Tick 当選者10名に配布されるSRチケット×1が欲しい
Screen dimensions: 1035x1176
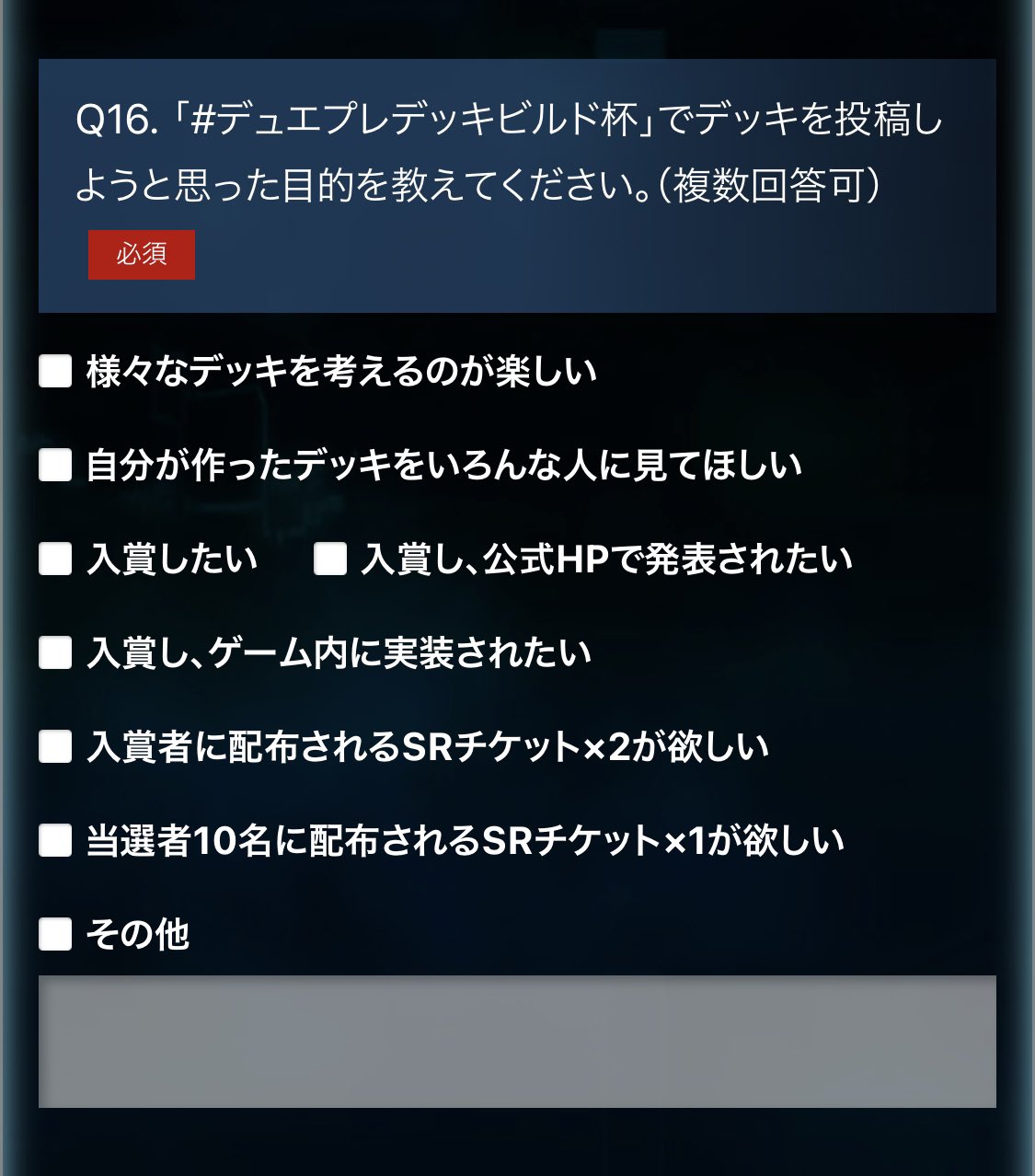pyautogui.click(x=55, y=841)
